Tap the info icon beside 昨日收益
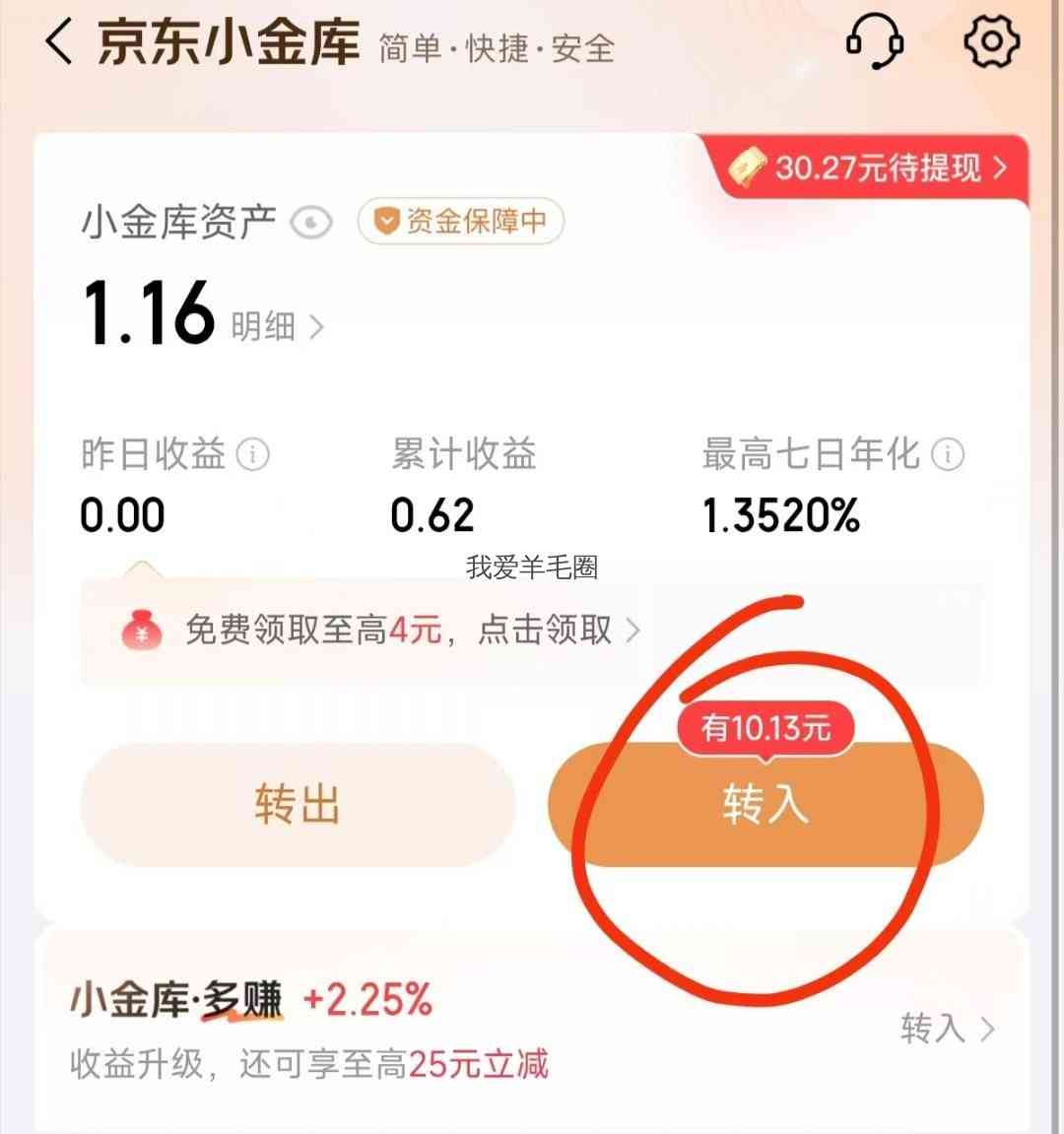 (252, 455)
